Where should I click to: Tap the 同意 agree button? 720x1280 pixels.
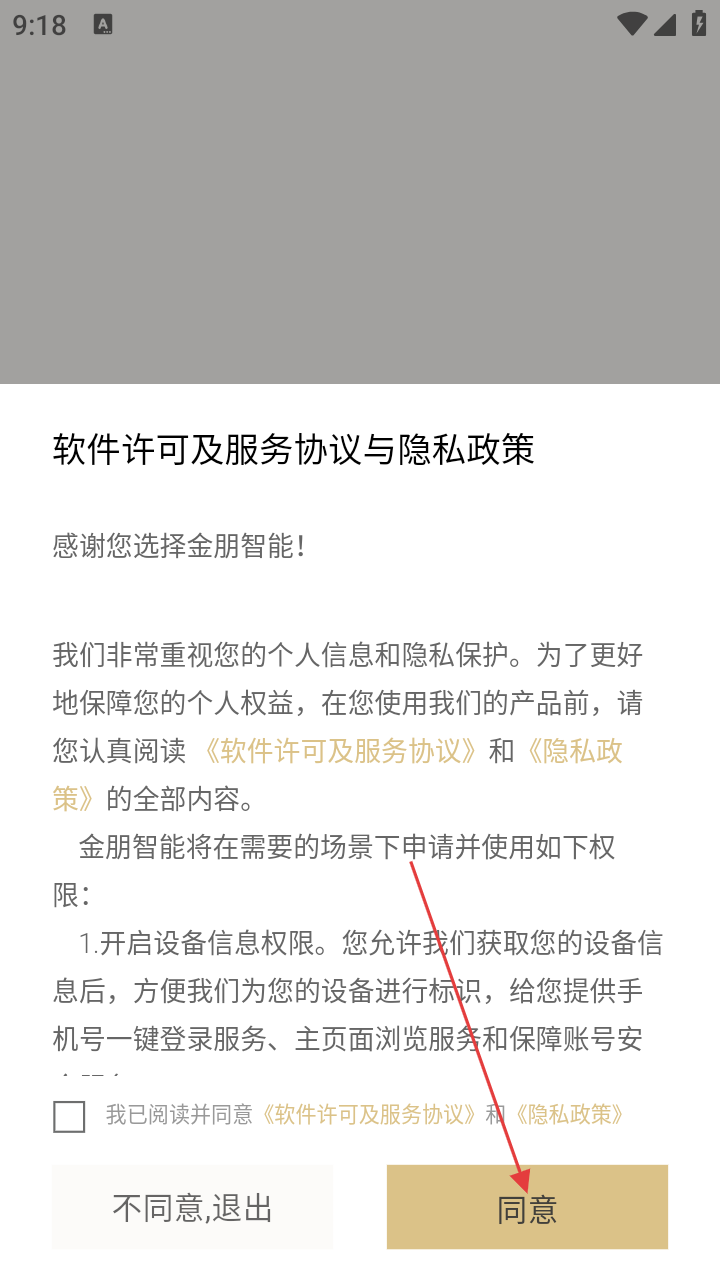pos(527,1207)
